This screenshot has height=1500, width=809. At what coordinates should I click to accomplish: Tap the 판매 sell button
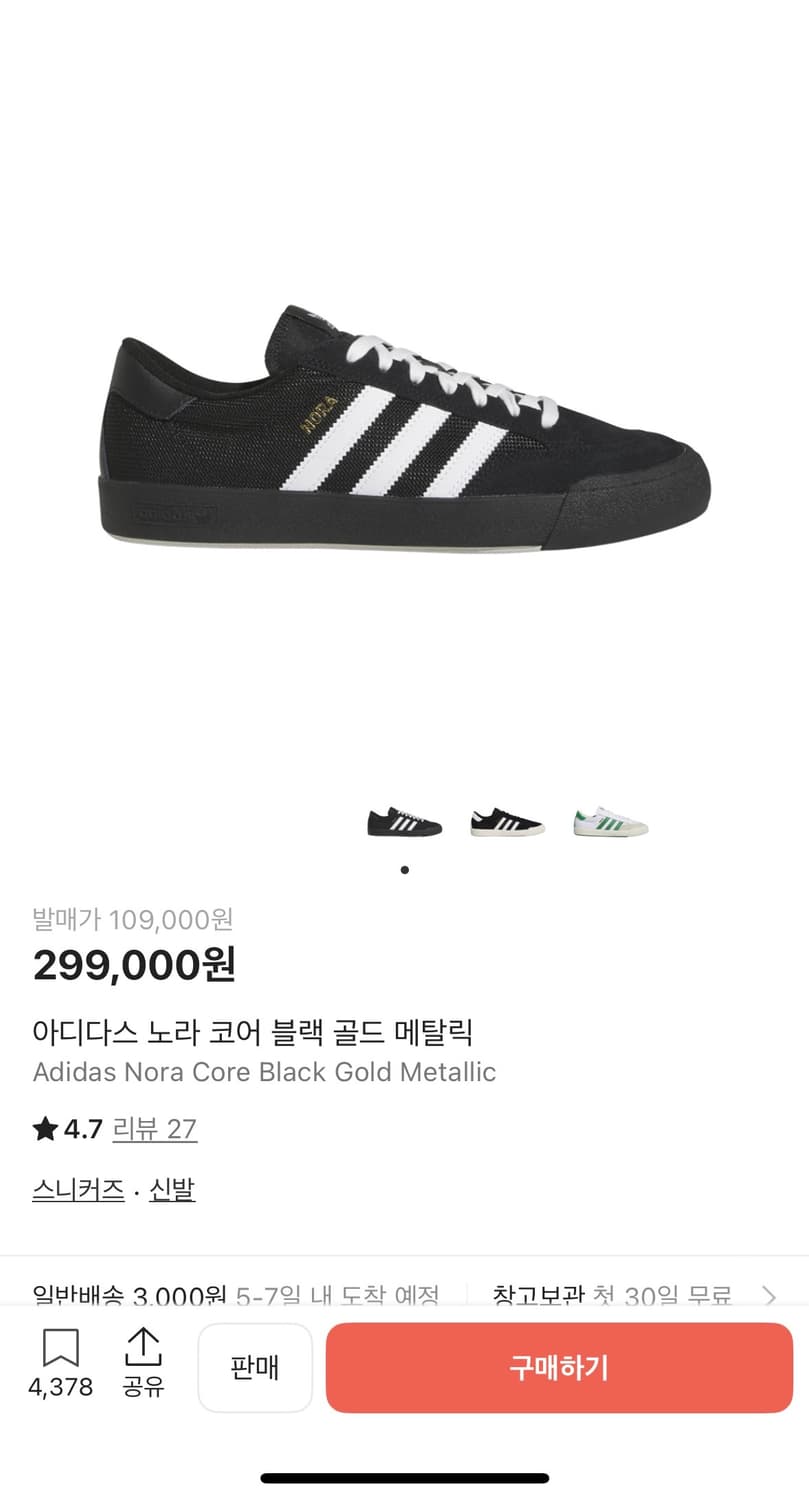(x=255, y=1368)
